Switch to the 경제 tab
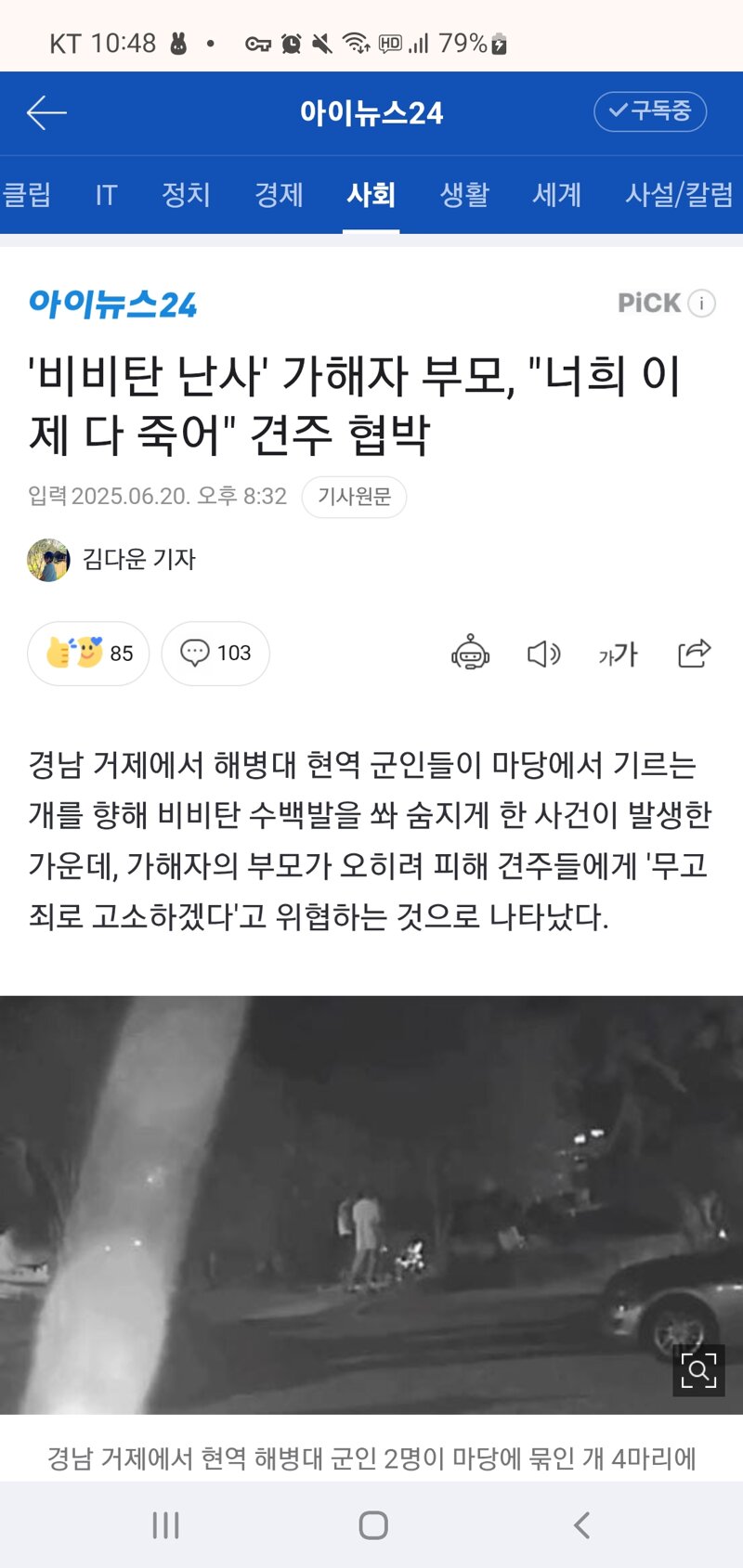This screenshot has height=1568, width=743. [279, 194]
